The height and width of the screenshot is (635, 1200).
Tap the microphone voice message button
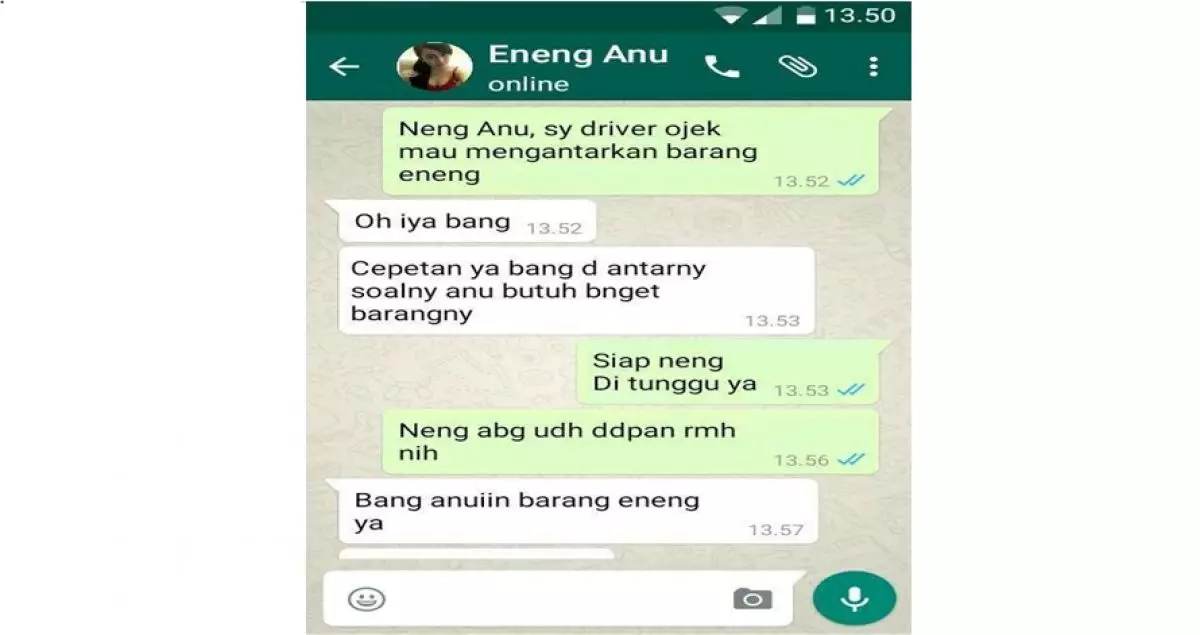pyautogui.click(x=854, y=599)
